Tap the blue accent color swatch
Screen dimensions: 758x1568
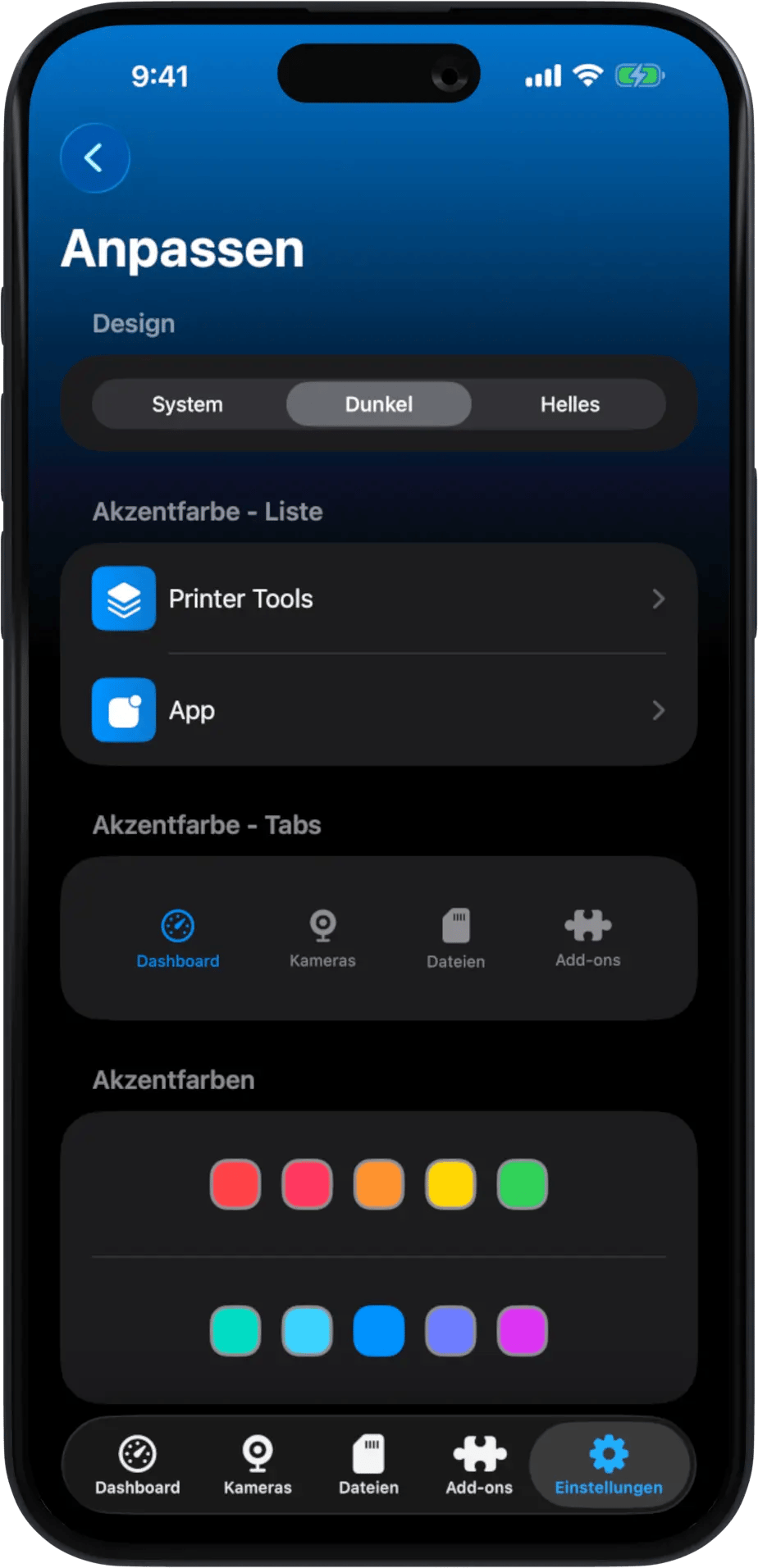point(379,1330)
